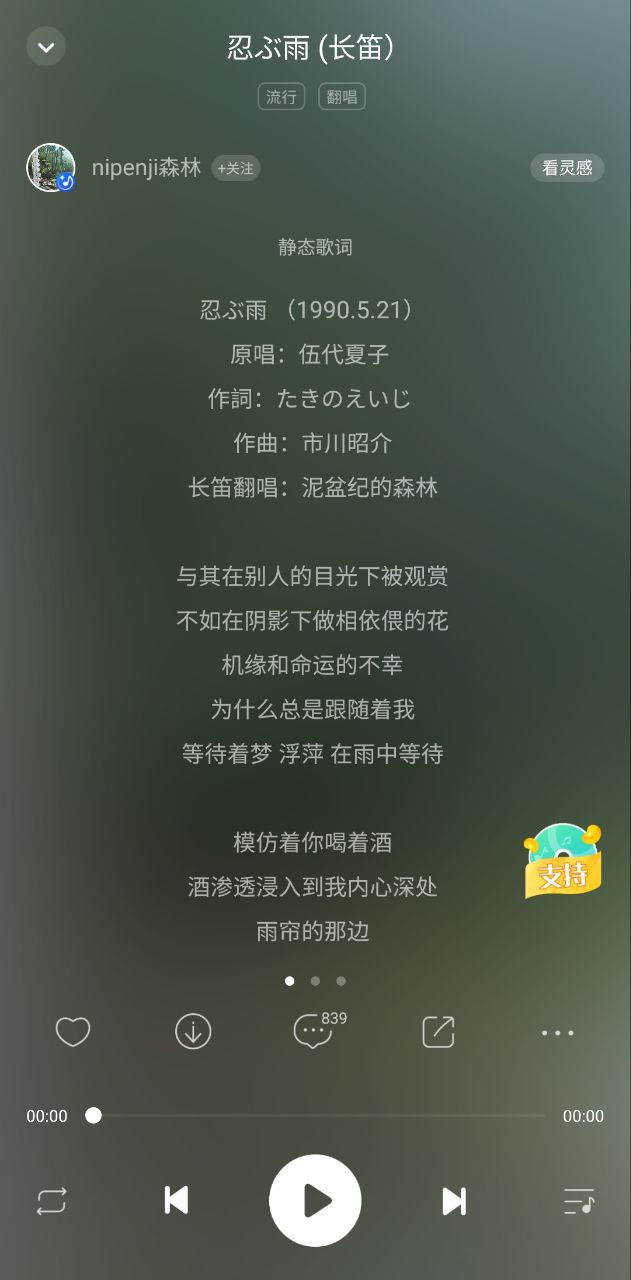
Task: Tap the 看灵感 button
Action: tap(567, 168)
